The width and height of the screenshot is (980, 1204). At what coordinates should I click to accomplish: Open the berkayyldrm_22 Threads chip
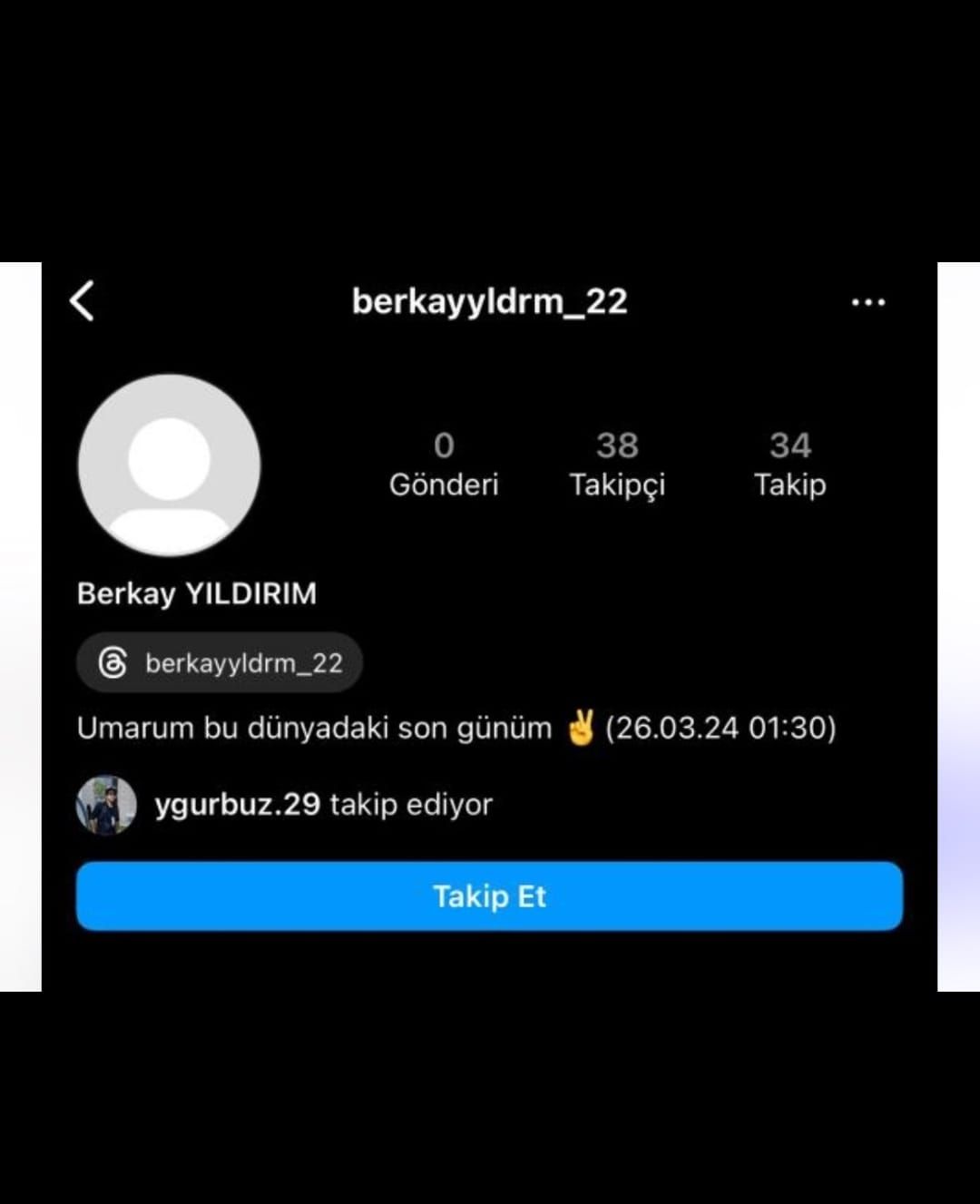coord(220,663)
